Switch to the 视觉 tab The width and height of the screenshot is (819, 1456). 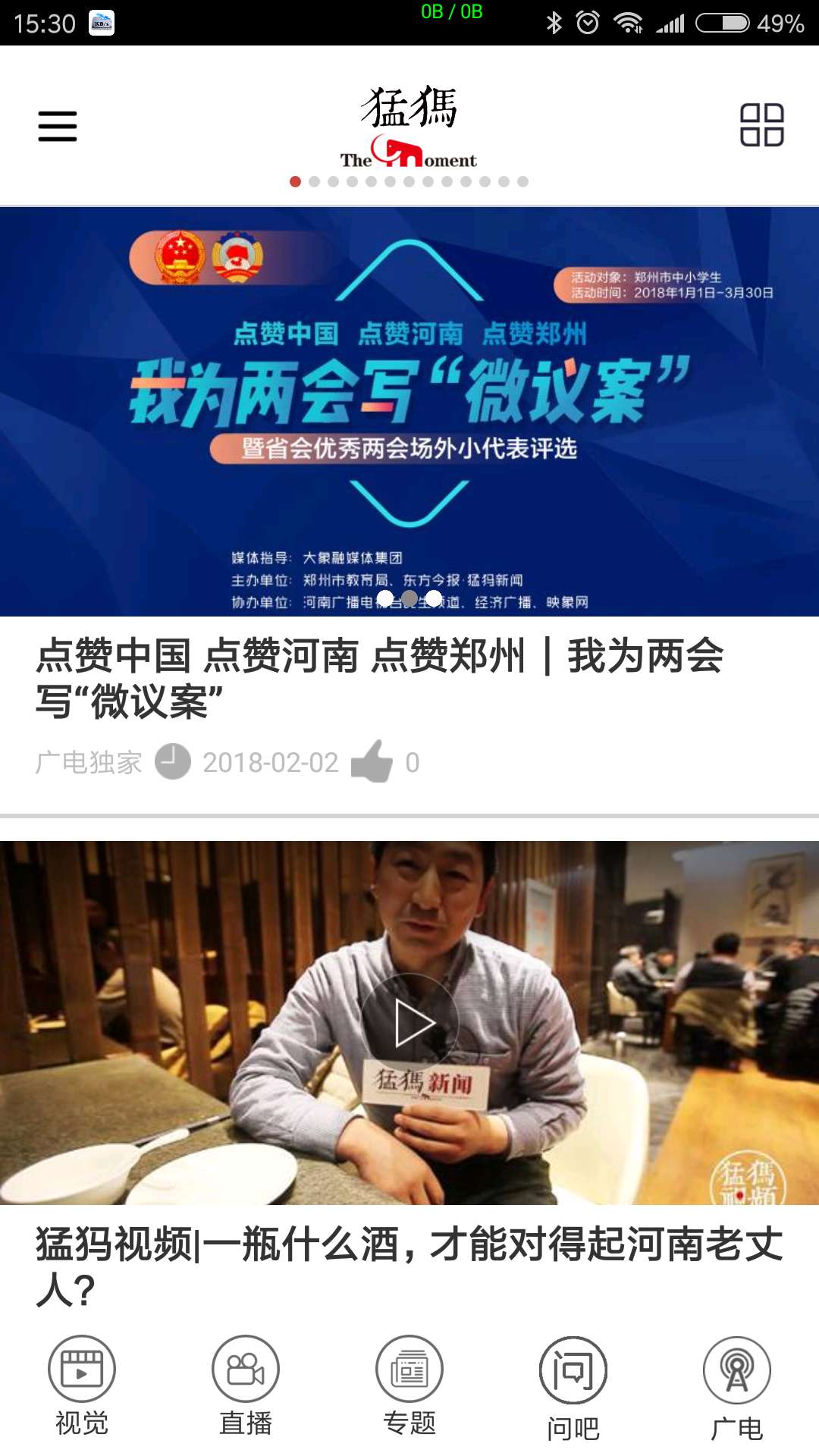(x=82, y=1386)
